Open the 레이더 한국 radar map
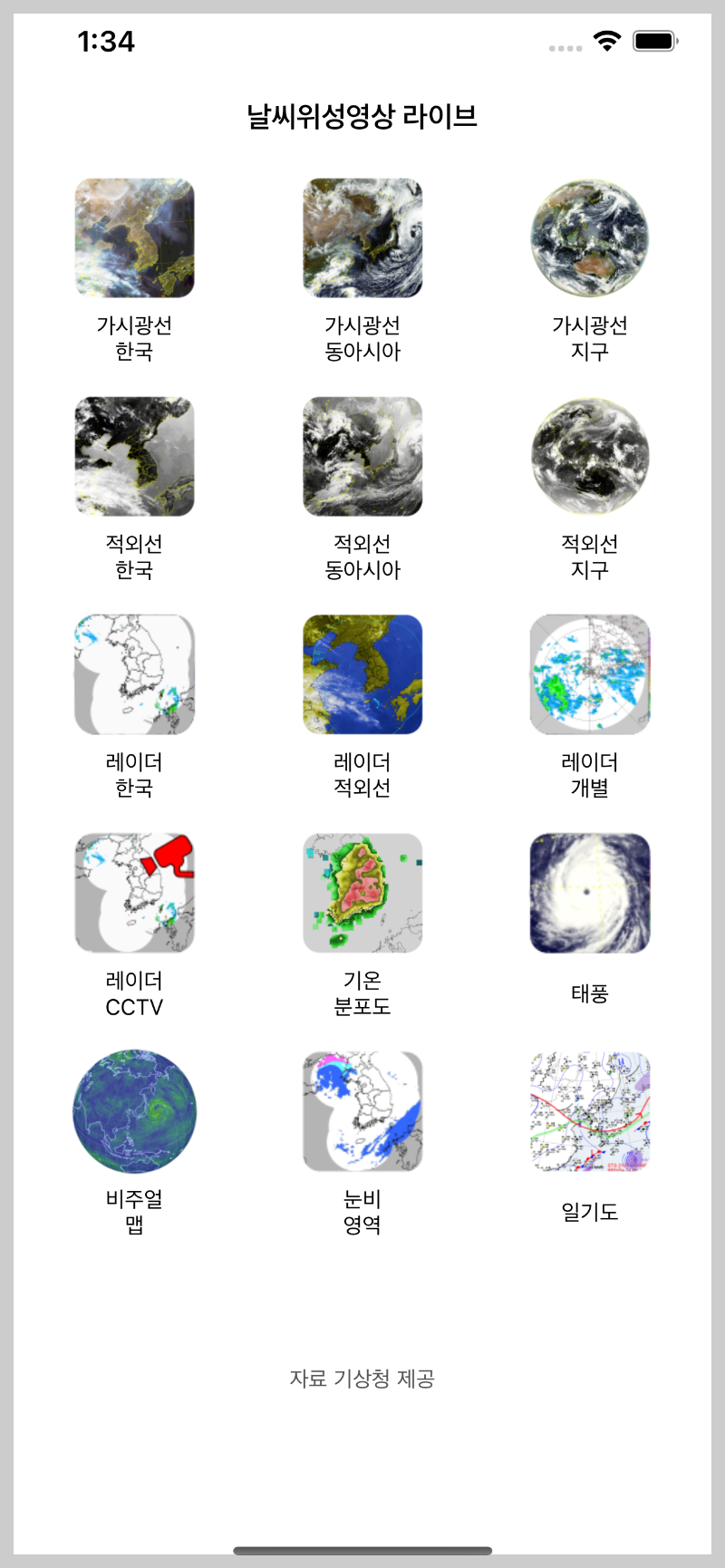The height and width of the screenshot is (1568, 725). 134,674
